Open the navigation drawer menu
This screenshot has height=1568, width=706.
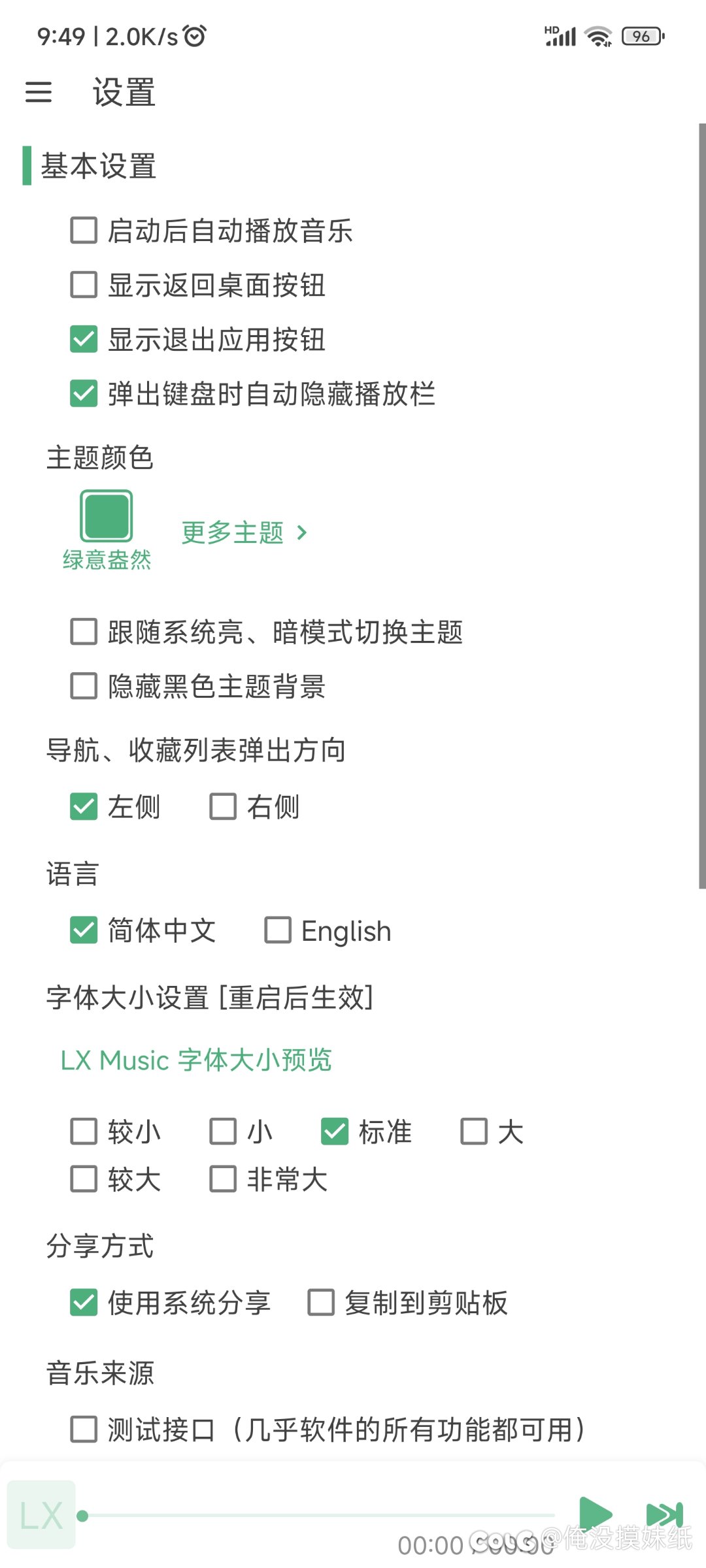[39, 92]
